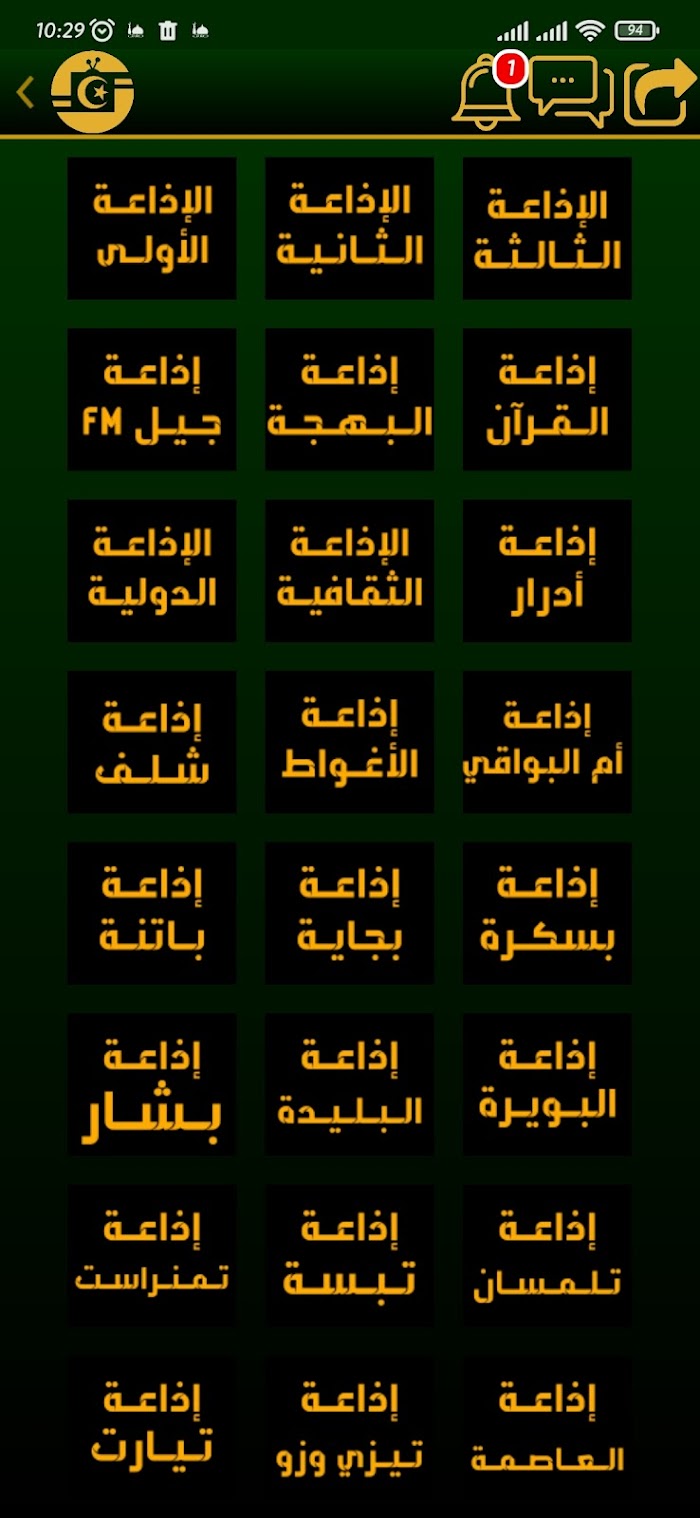The width and height of the screenshot is (700, 1518).
Task: Open the notifications bell
Action: click(x=486, y=92)
